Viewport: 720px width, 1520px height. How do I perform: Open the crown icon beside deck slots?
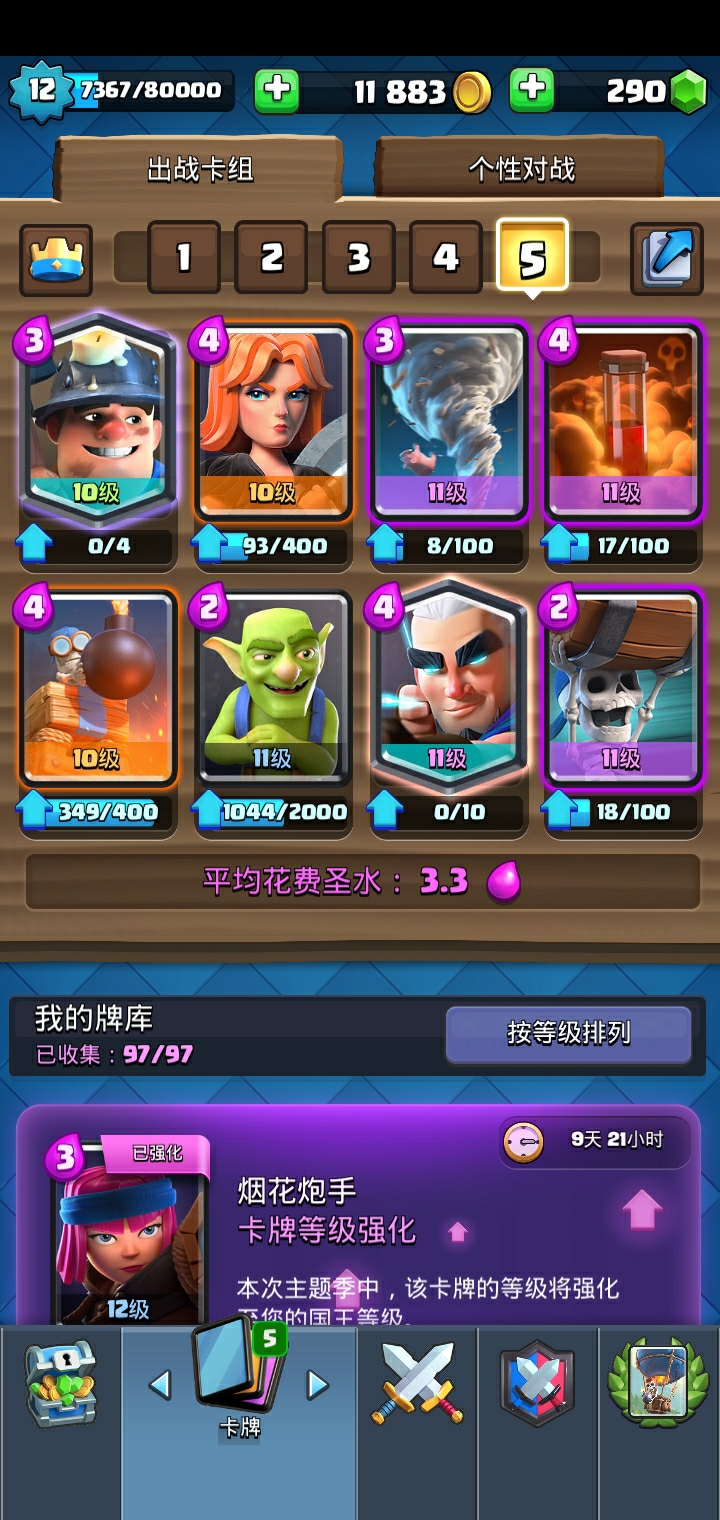tap(56, 259)
